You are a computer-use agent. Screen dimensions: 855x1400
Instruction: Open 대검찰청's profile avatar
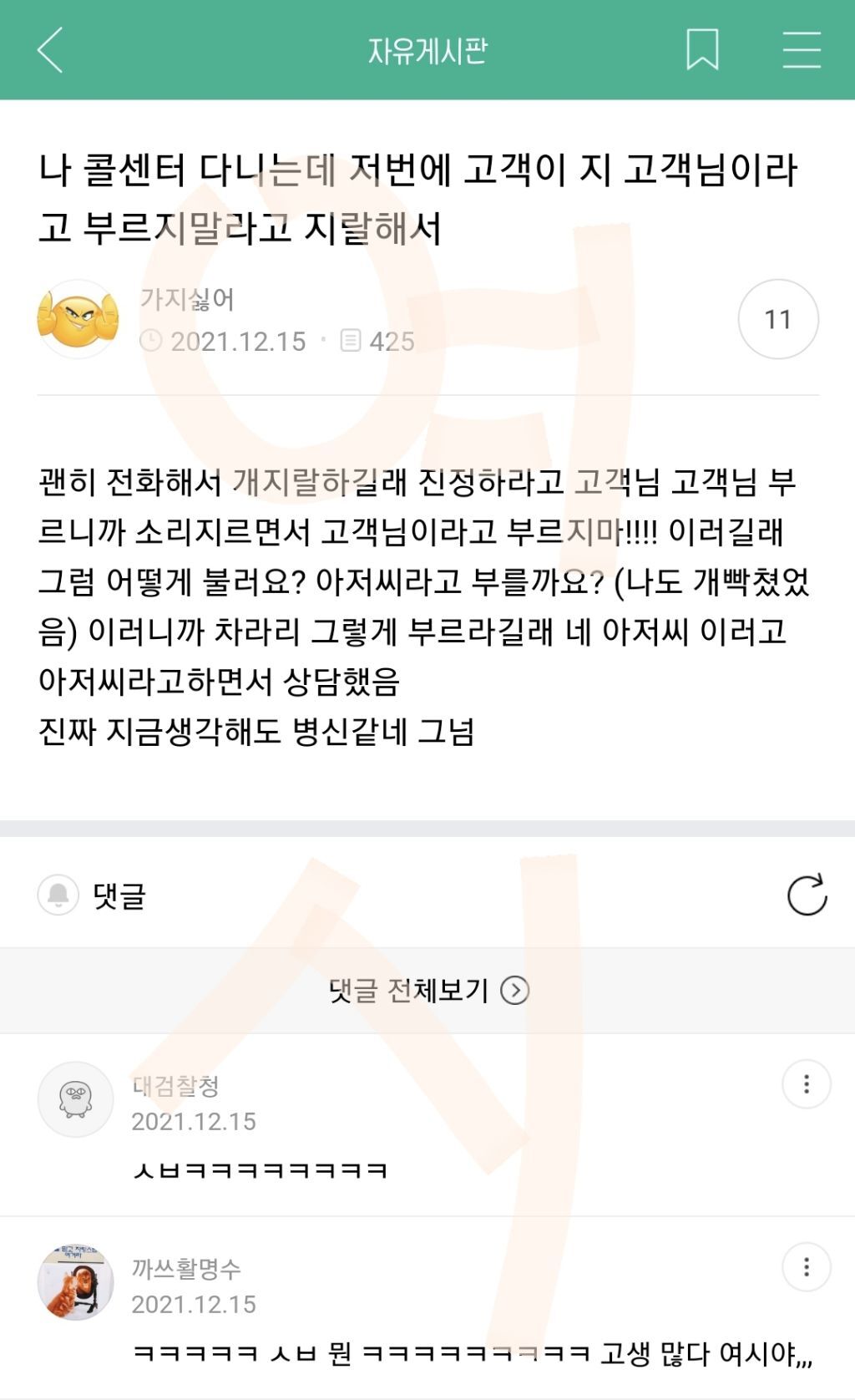click(x=76, y=1099)
